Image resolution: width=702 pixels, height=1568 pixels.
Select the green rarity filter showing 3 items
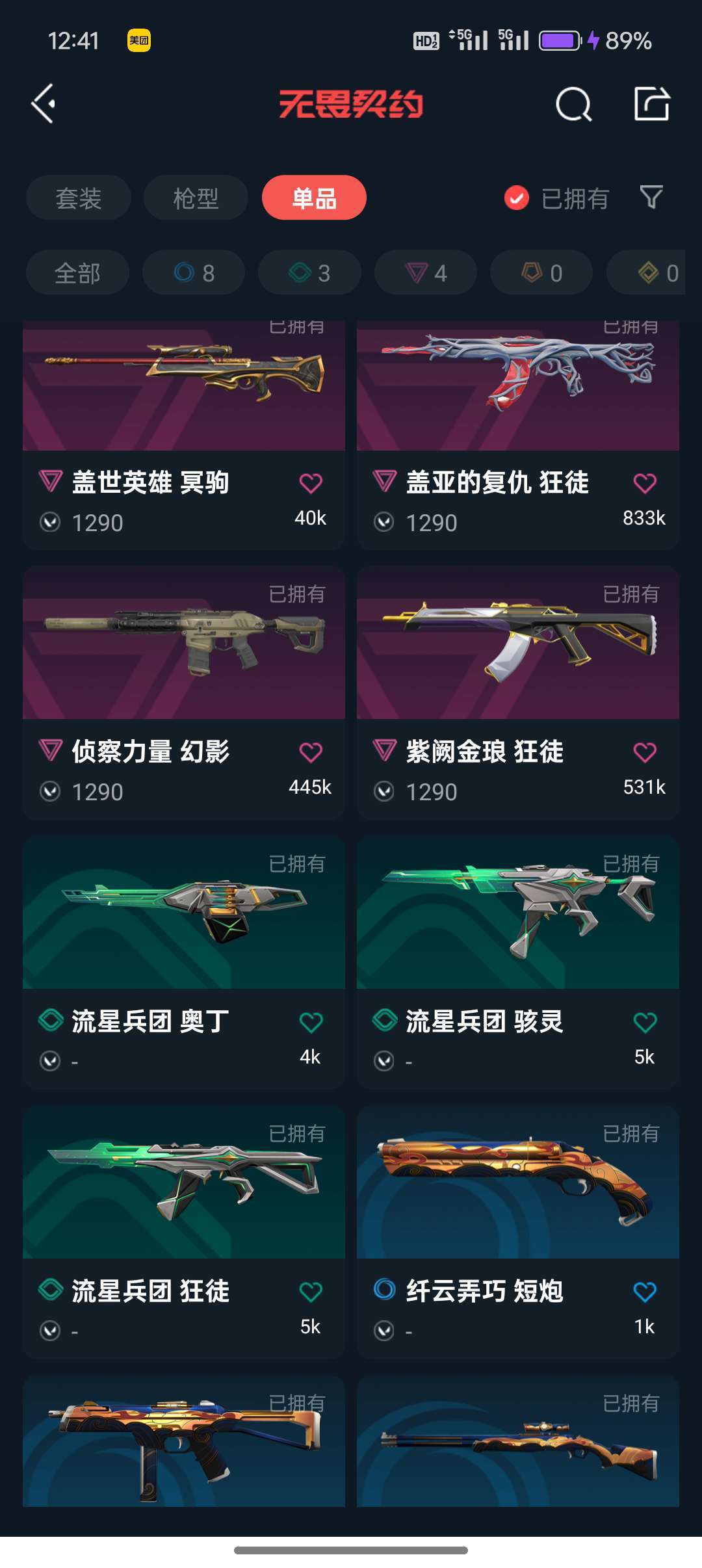tap(309, 272)
